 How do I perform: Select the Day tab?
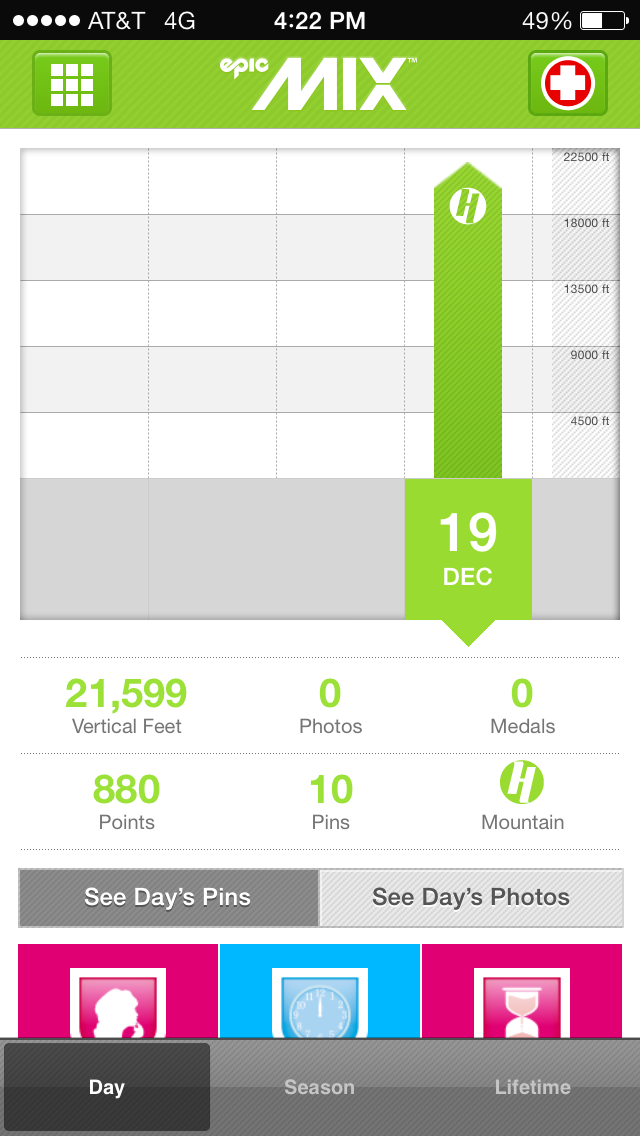coord(107,1087)
